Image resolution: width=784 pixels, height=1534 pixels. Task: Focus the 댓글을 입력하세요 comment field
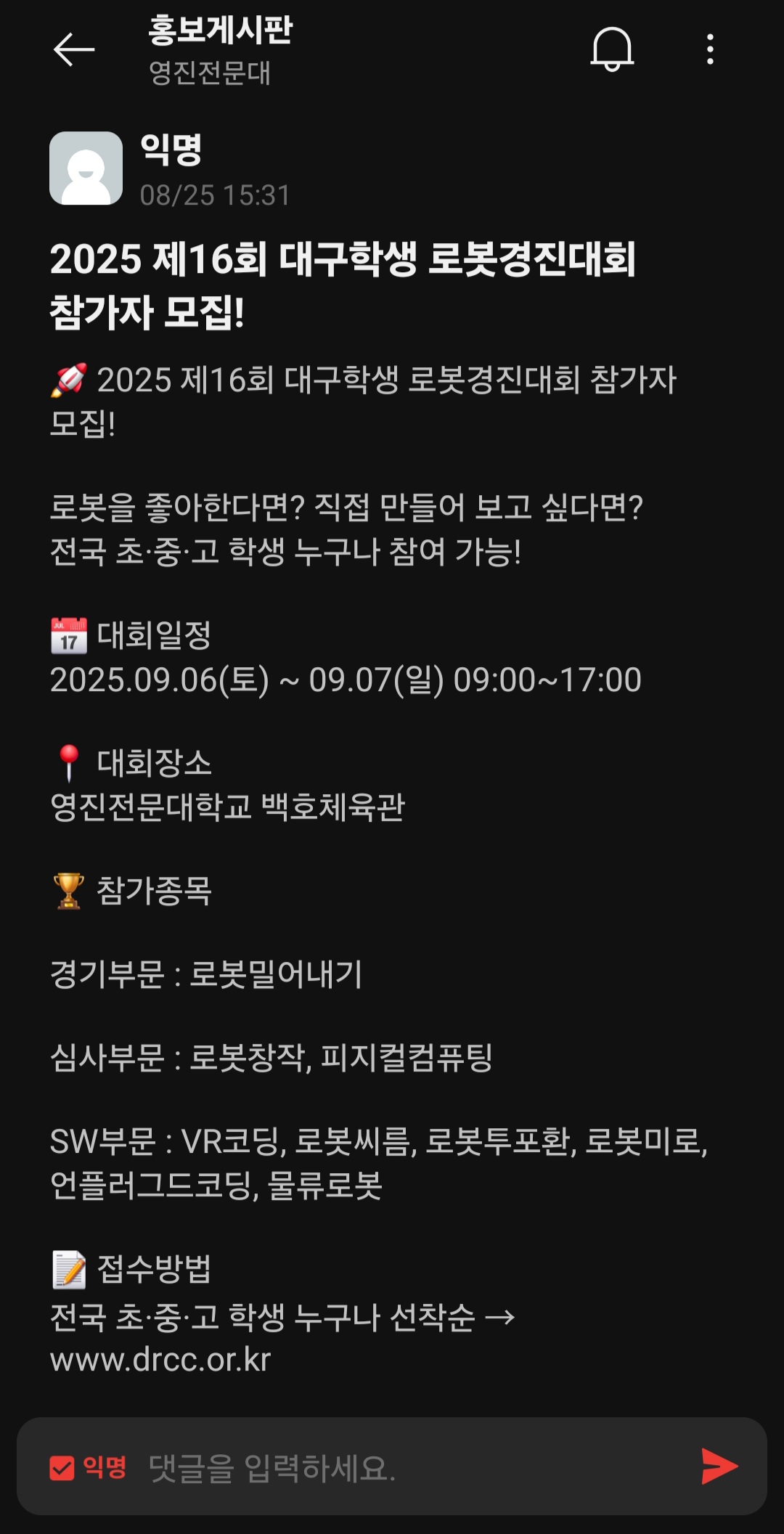click(x=407, y=1467)
